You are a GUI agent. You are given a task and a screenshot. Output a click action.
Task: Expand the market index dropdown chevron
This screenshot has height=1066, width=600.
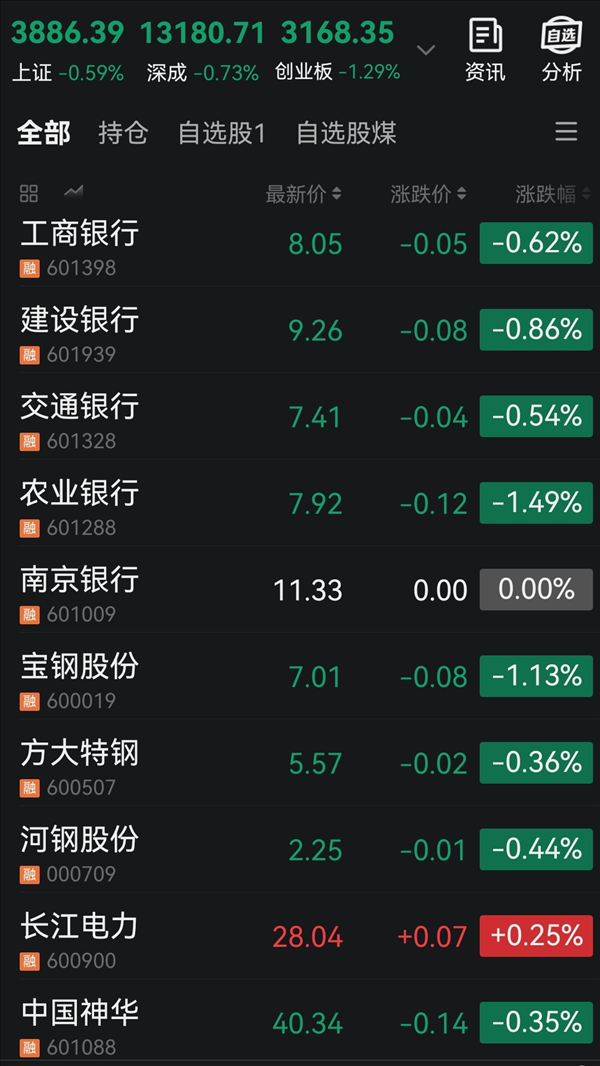coord(426,50)
